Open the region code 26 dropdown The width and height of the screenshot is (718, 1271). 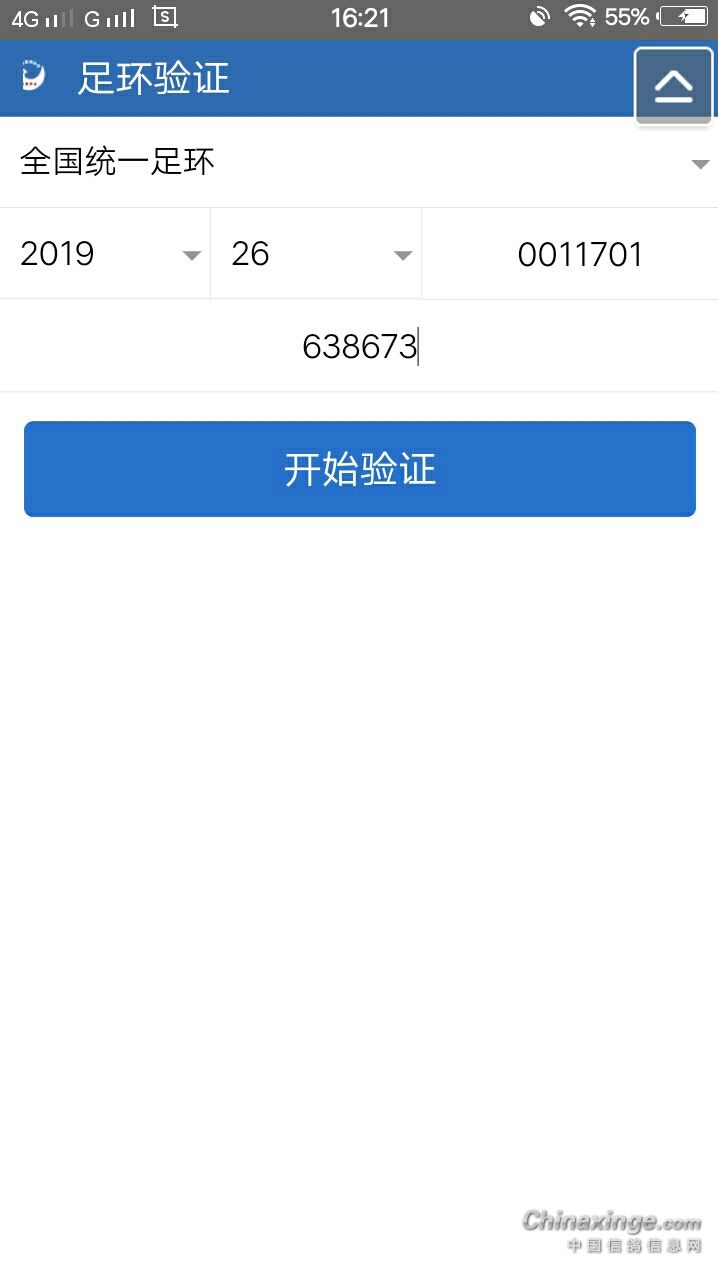pyautogui.click(x=316, y=254)
